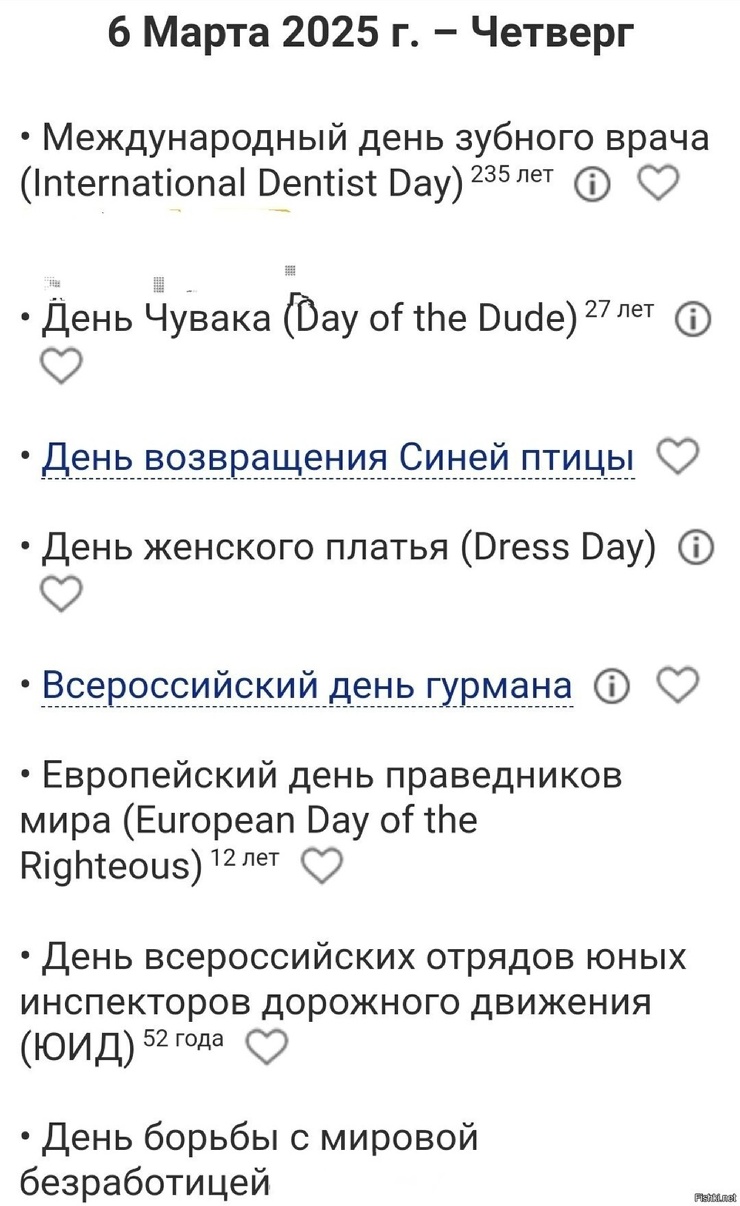740x1206 pixels.
Task: Like European Day of the Righteous
Action: click(x=322, y=866)
